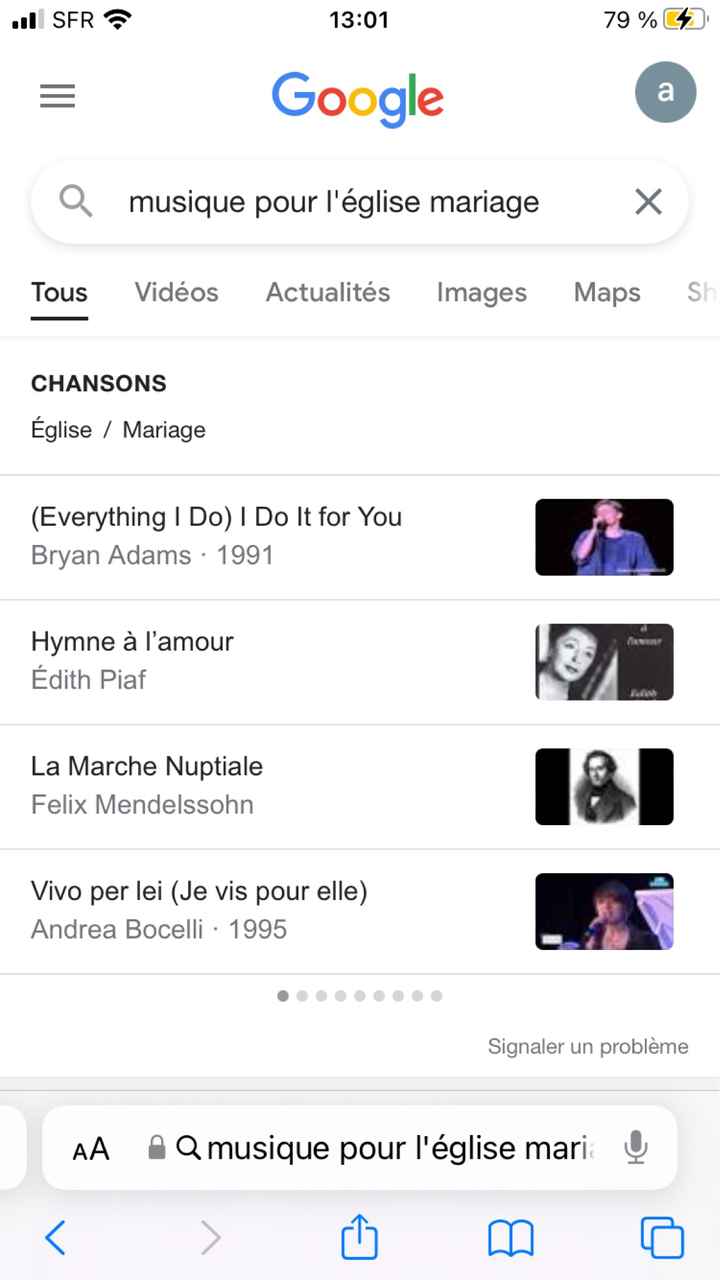Clear the search query text
This screenshot has width=720, height=1280.
[648, 202]
